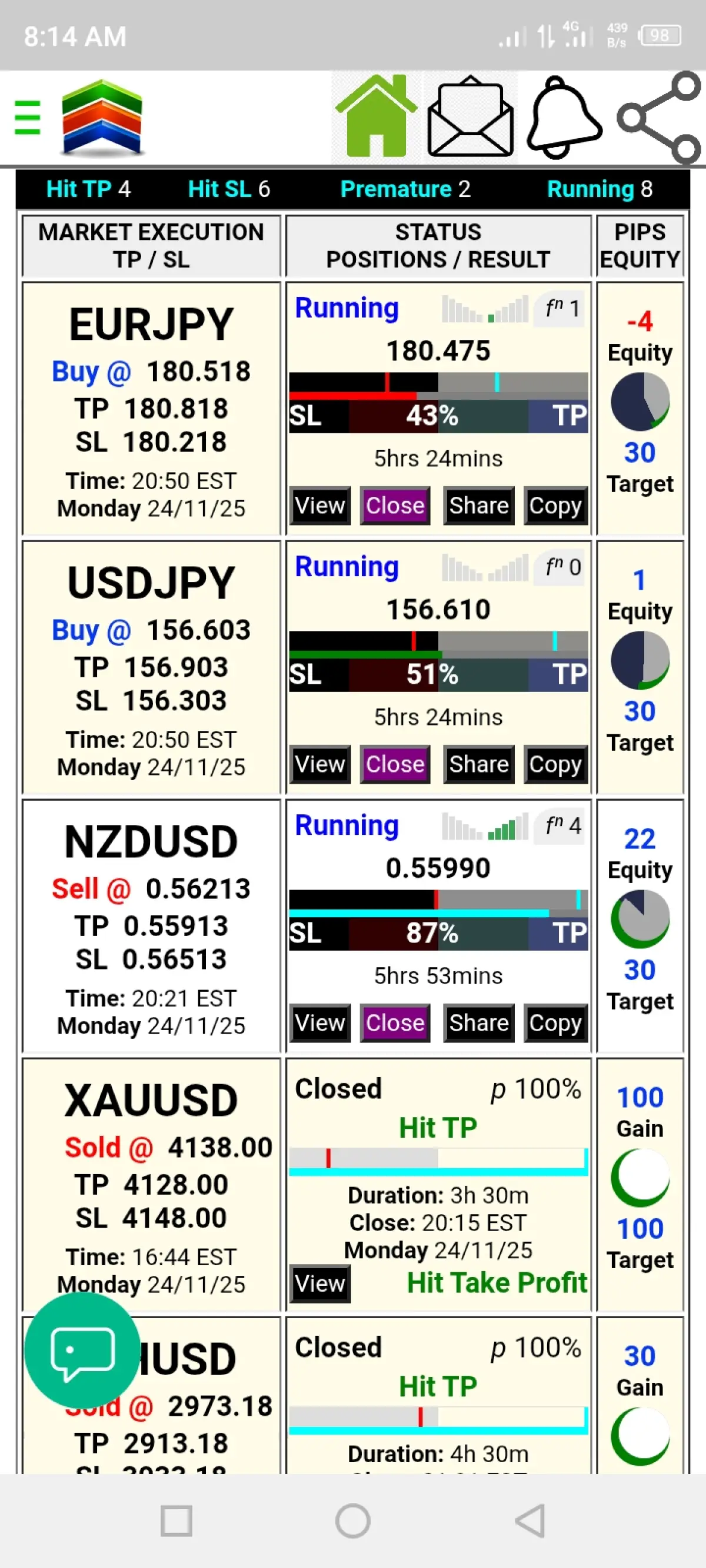Screen dimensions: 706x1568
Task: Share the NZDUSD signal
Action: tap(479, 1022)
